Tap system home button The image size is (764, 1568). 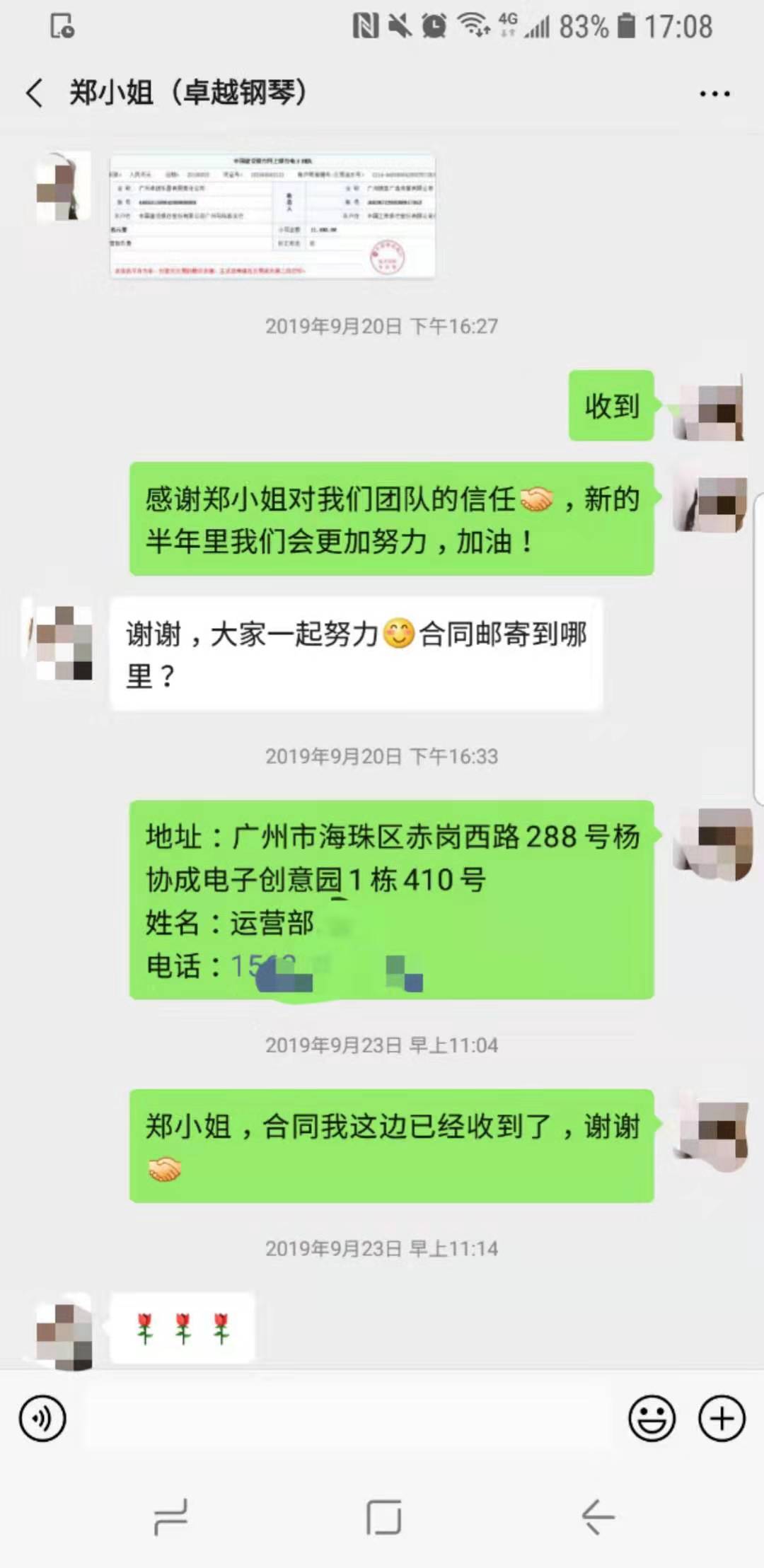[383, 1517]
